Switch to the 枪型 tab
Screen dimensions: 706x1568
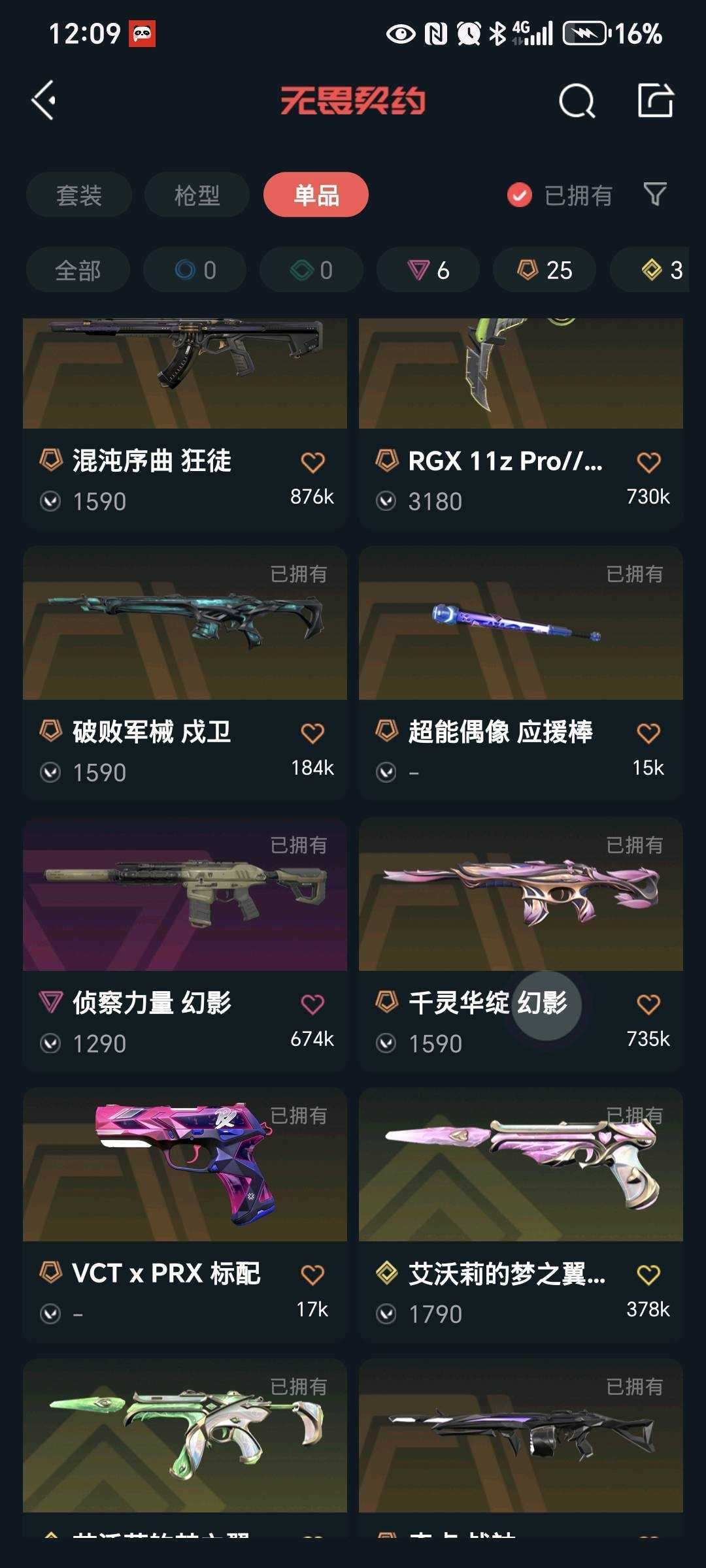coord(197,195)
